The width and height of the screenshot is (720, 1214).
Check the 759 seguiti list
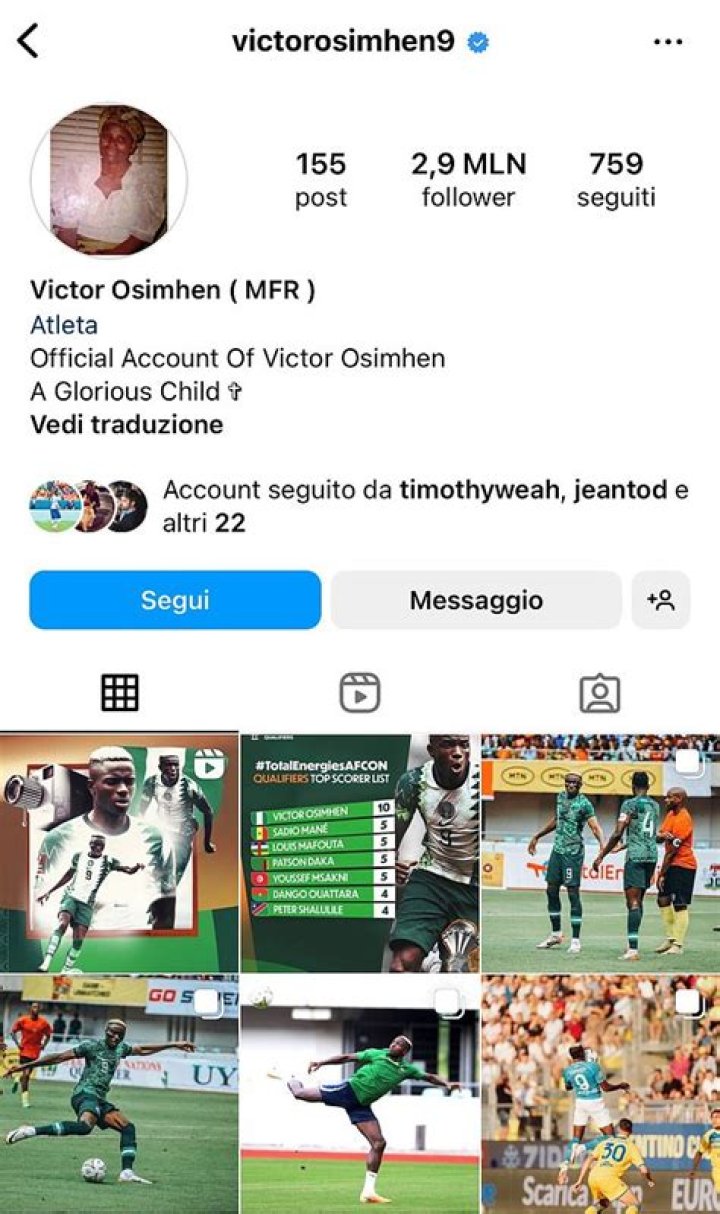[614, 177]
